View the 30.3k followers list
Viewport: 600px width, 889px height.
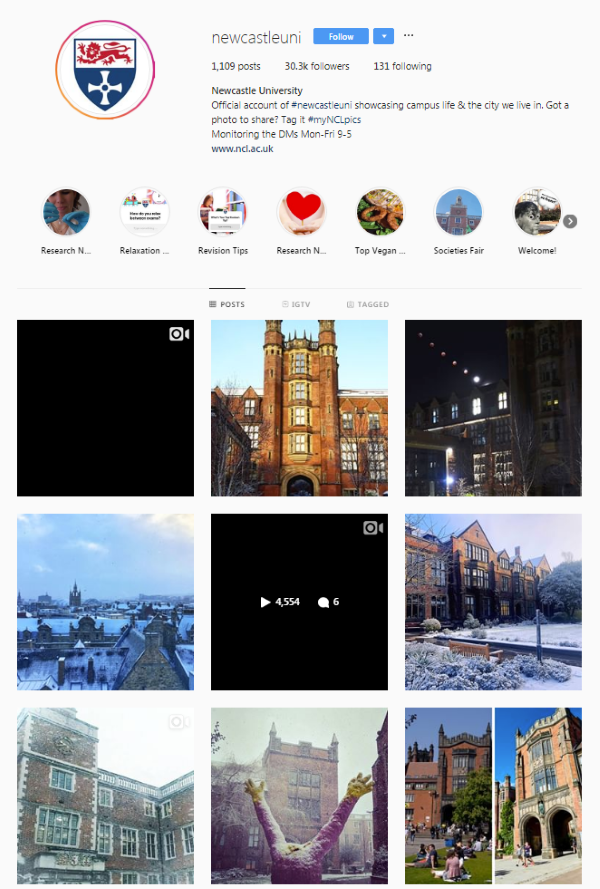click(317, 66)
